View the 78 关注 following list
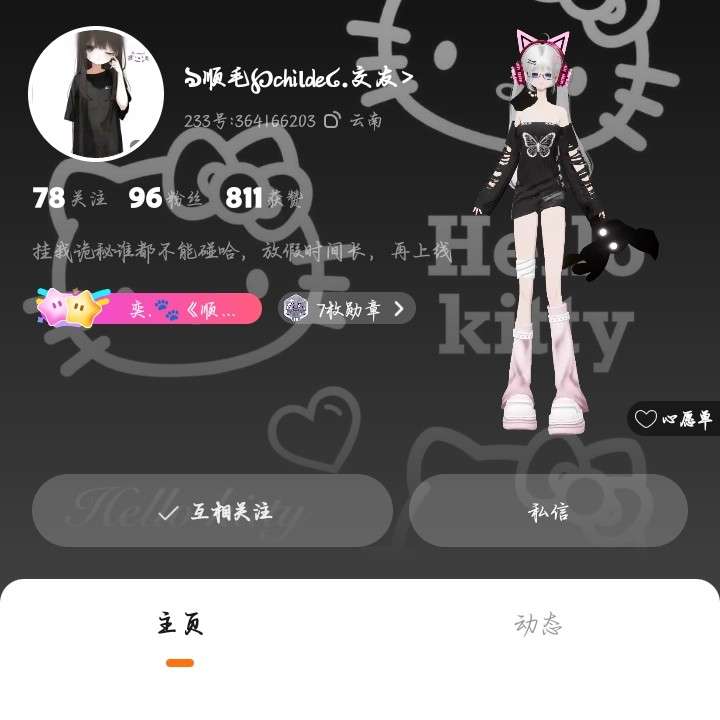 69,198
